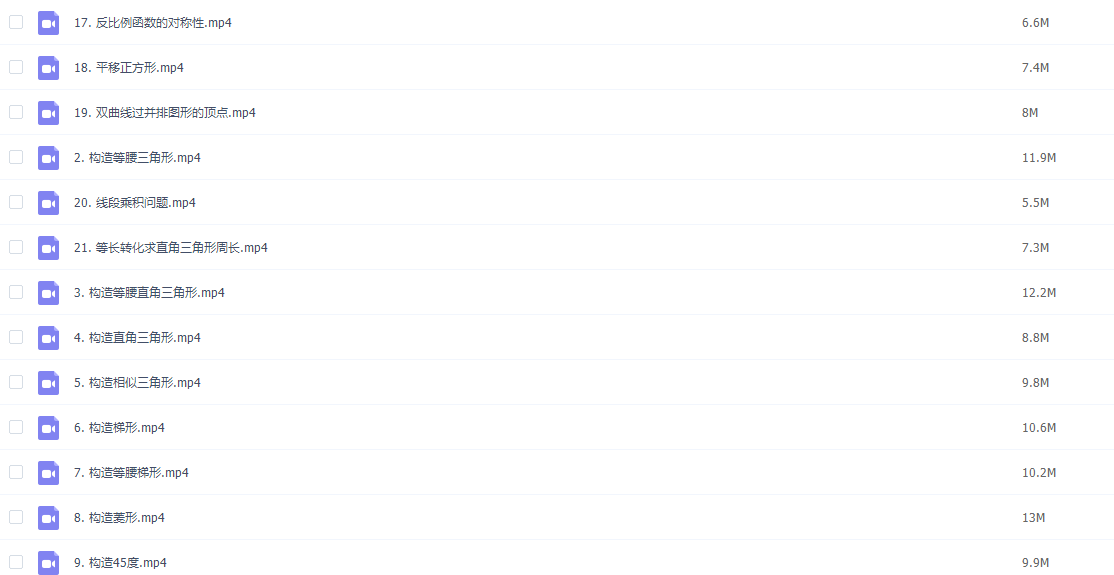The image size is (1114, 575).
Task: Check the box for 21. 等长转化求直角三角形周长.mp4
Action: point(16,247)
